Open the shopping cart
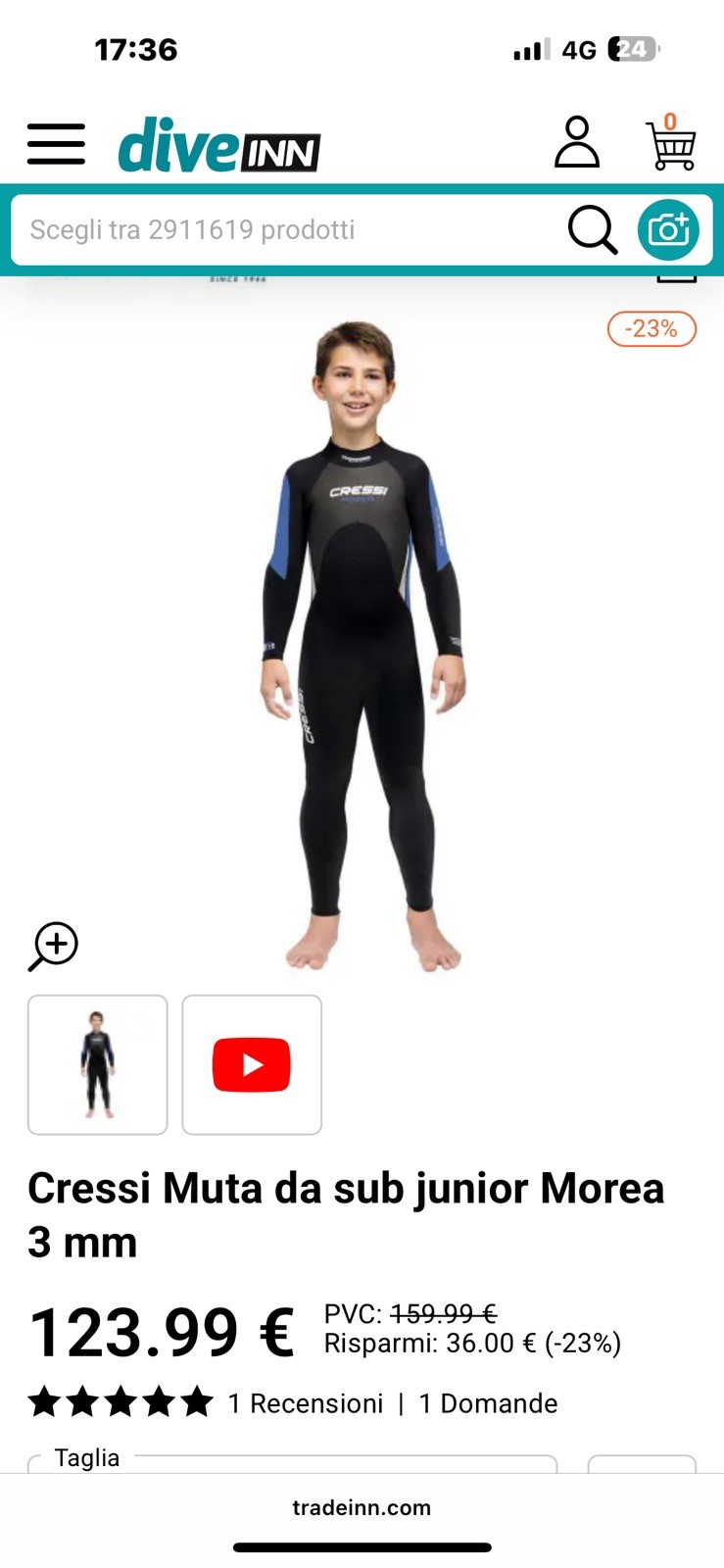Image resolution: width=724 pixels, height=1568 pixels. tap(671, 144)
